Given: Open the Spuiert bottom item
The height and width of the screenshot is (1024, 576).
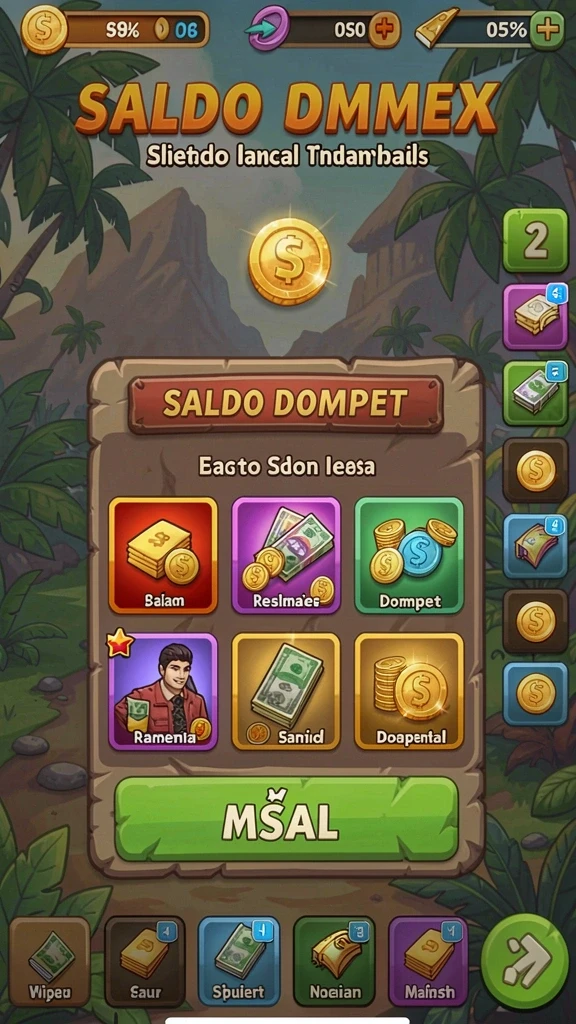Looking at the screenshot, I should point(238,961).
